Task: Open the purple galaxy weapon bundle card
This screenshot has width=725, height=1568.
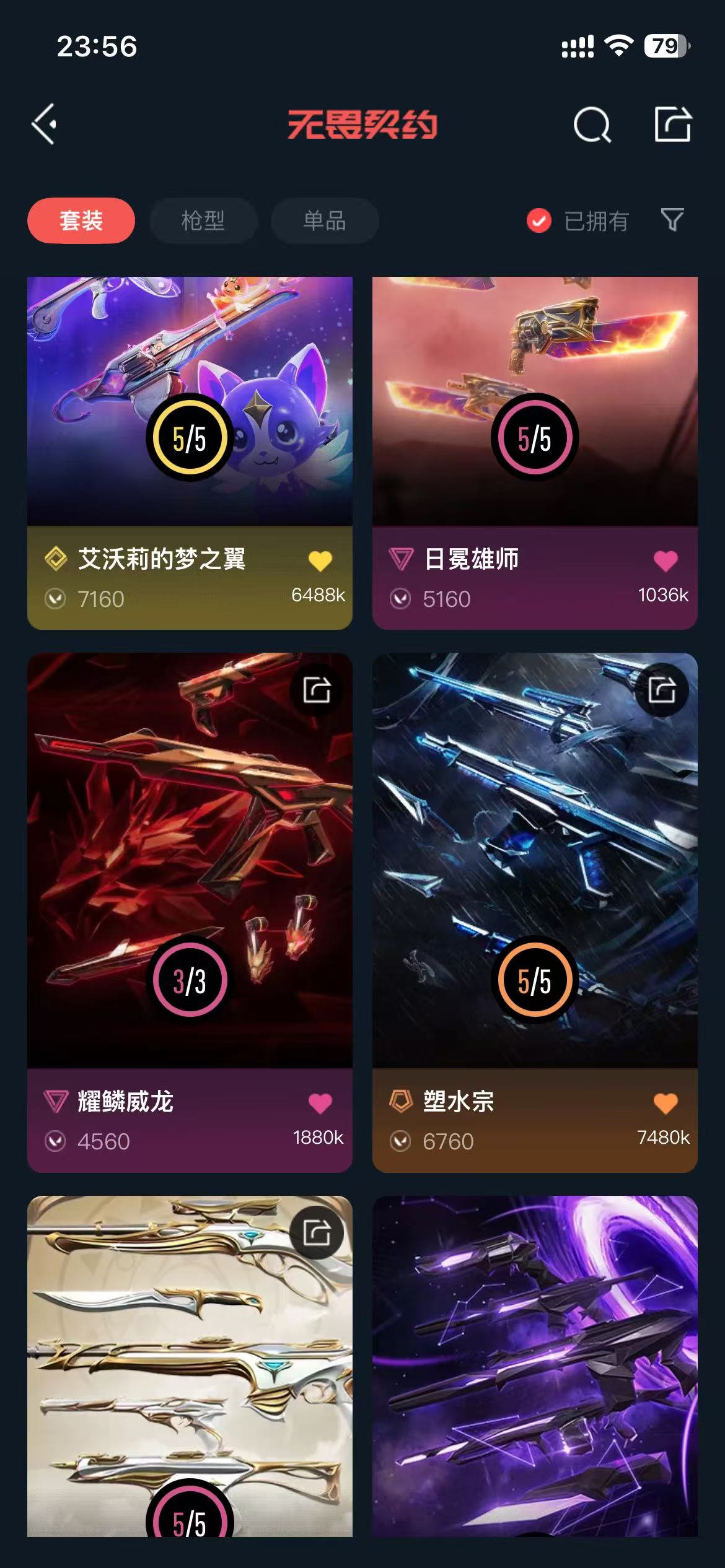Action: (x=535, y=1365)
